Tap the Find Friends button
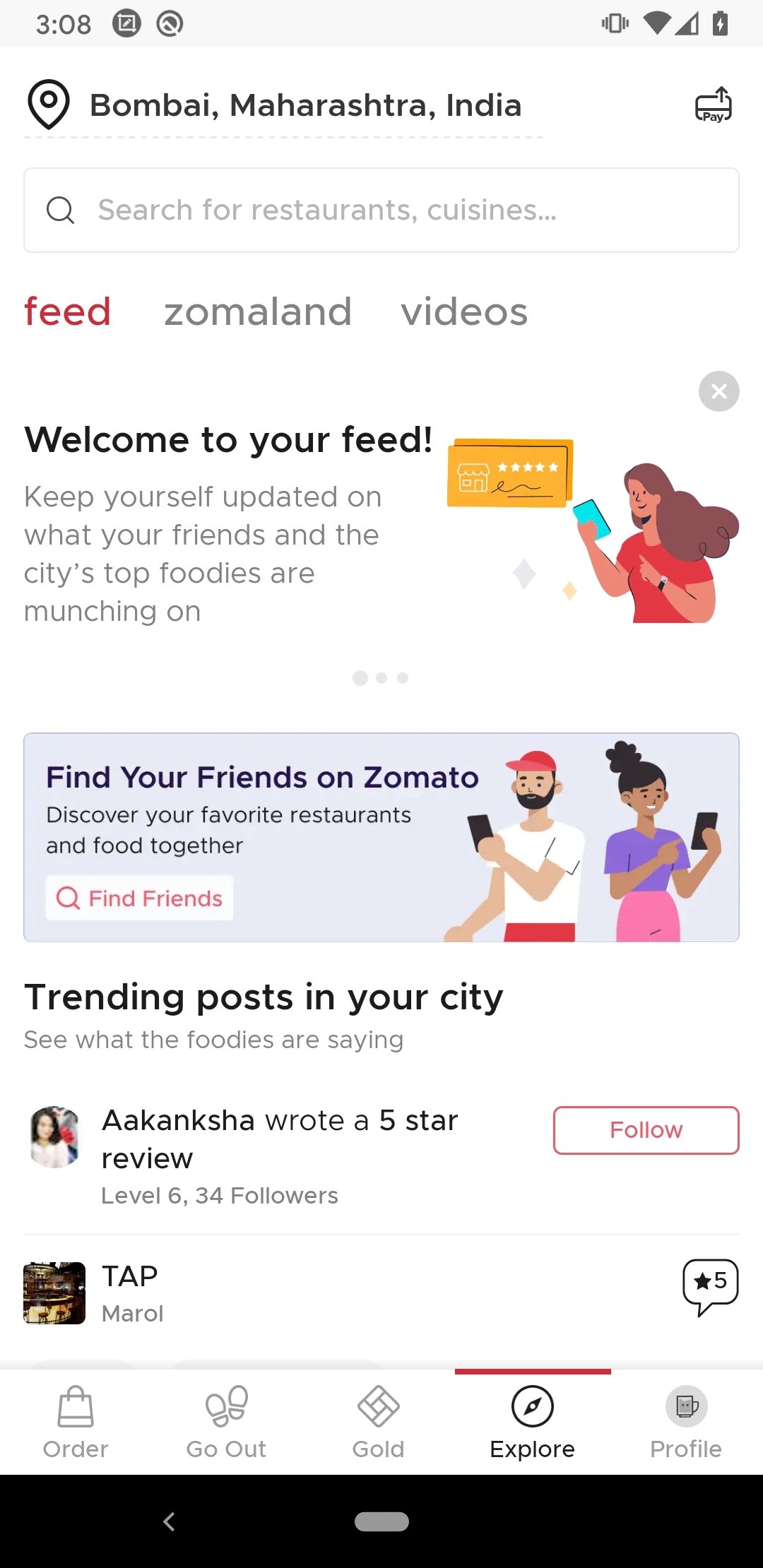The width and height of the screenshot is (763, 1568). 140,898
